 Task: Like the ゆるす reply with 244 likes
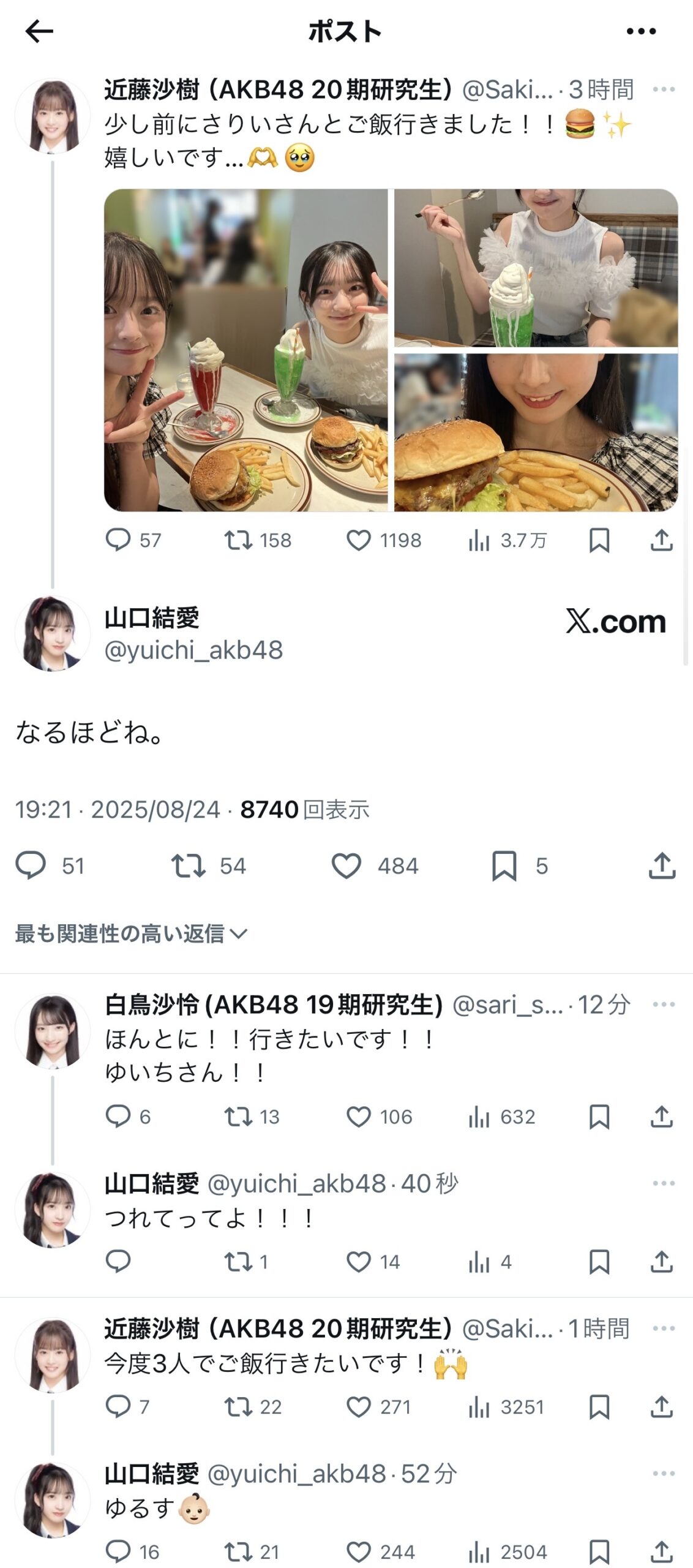tap(359, 1551)
